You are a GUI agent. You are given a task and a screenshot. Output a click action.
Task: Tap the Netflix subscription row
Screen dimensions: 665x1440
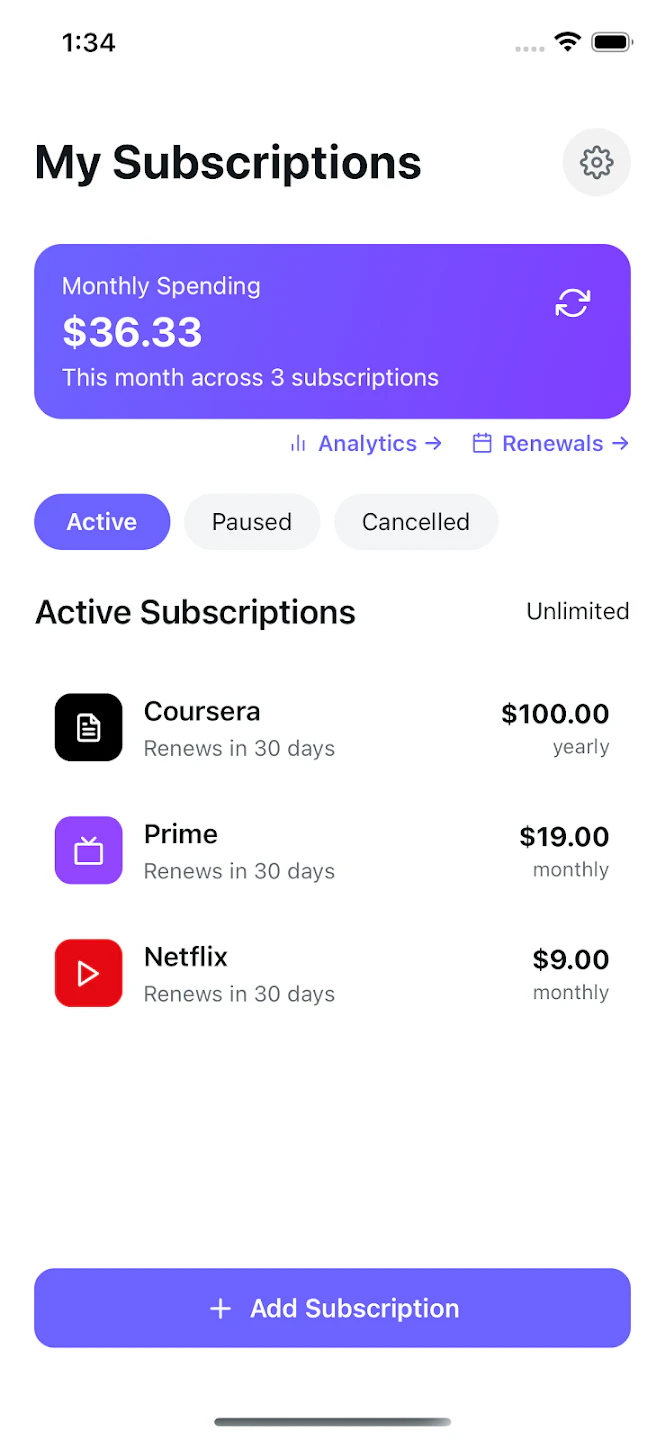(x=332, y=974)
